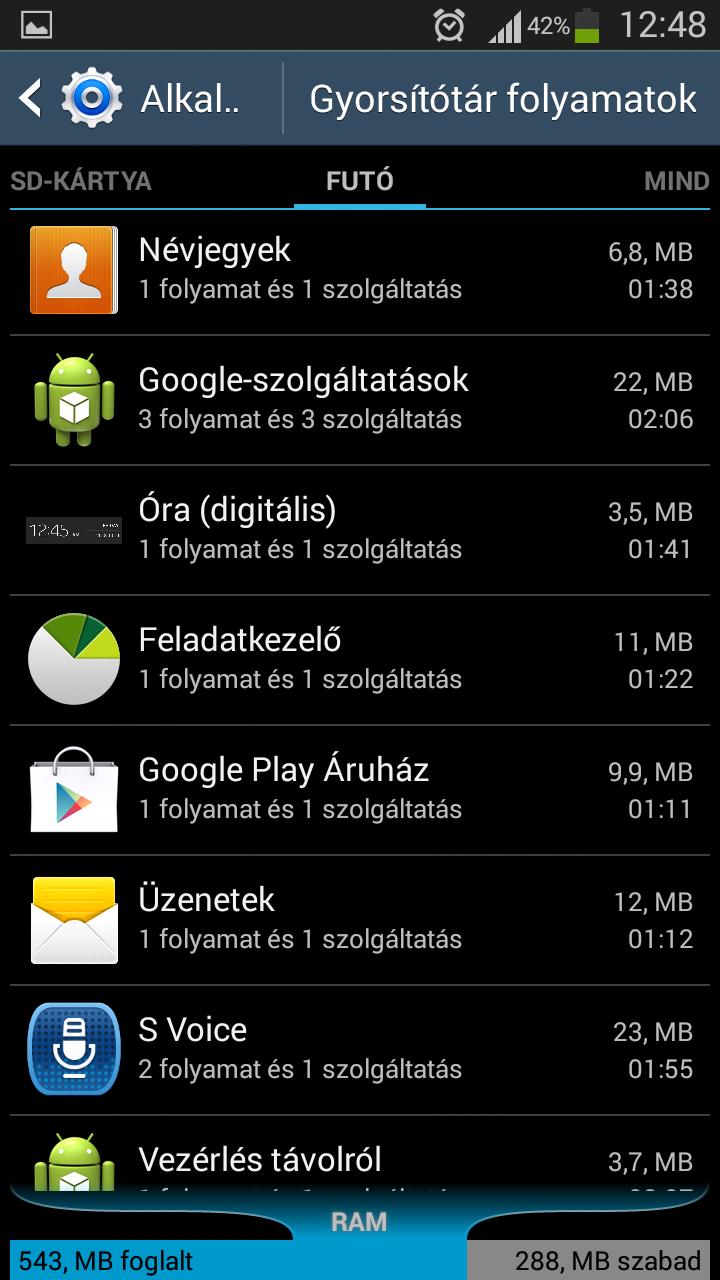Switch to the SD-KÁRTYA tab

[x=81, y=181]
